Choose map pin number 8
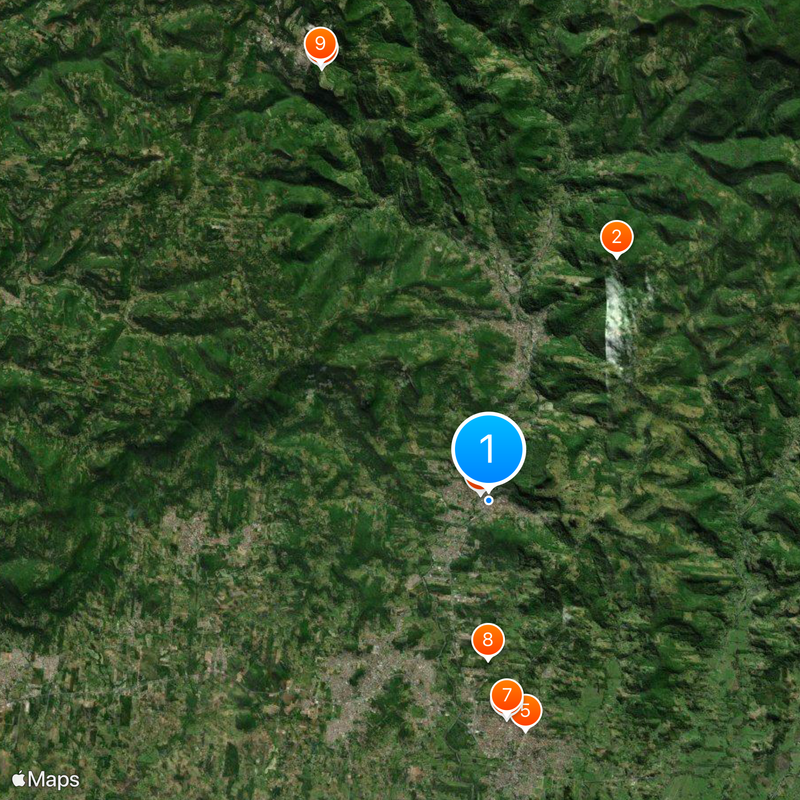 point(487,639)
